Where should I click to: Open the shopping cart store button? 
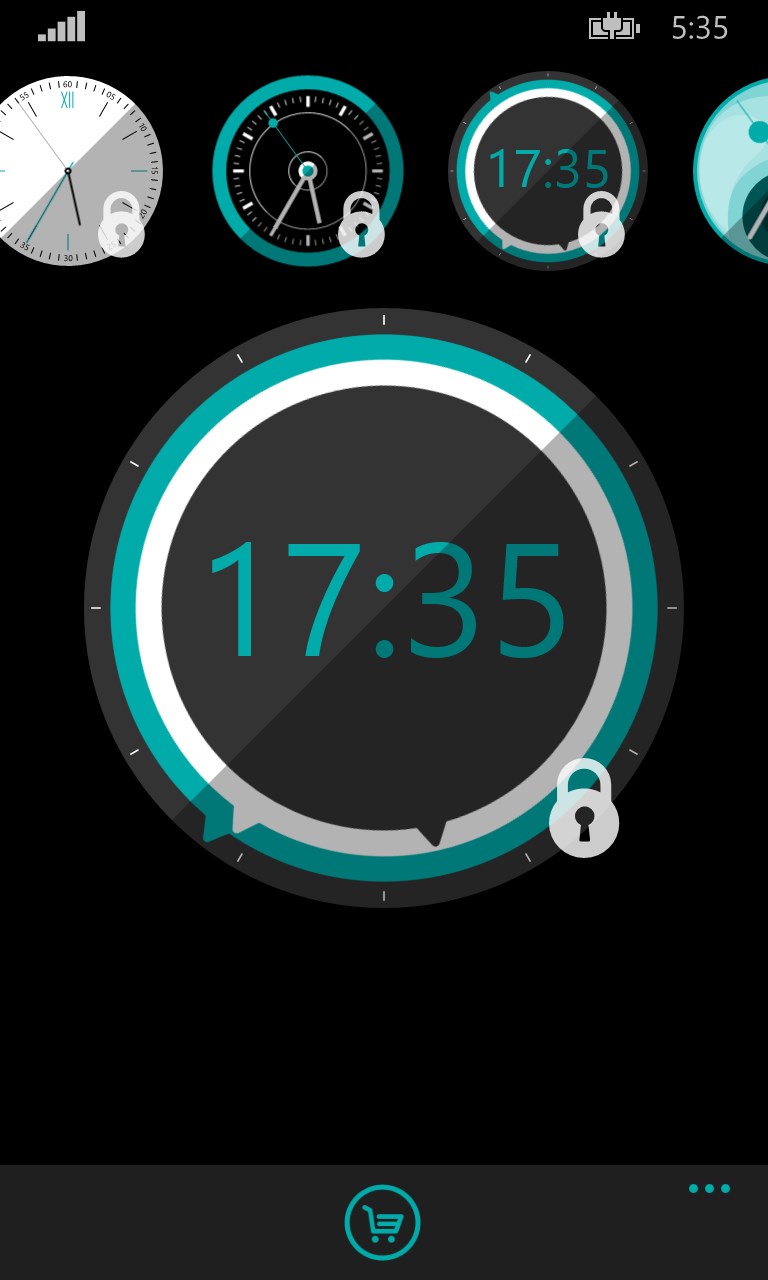(383, 1222)
